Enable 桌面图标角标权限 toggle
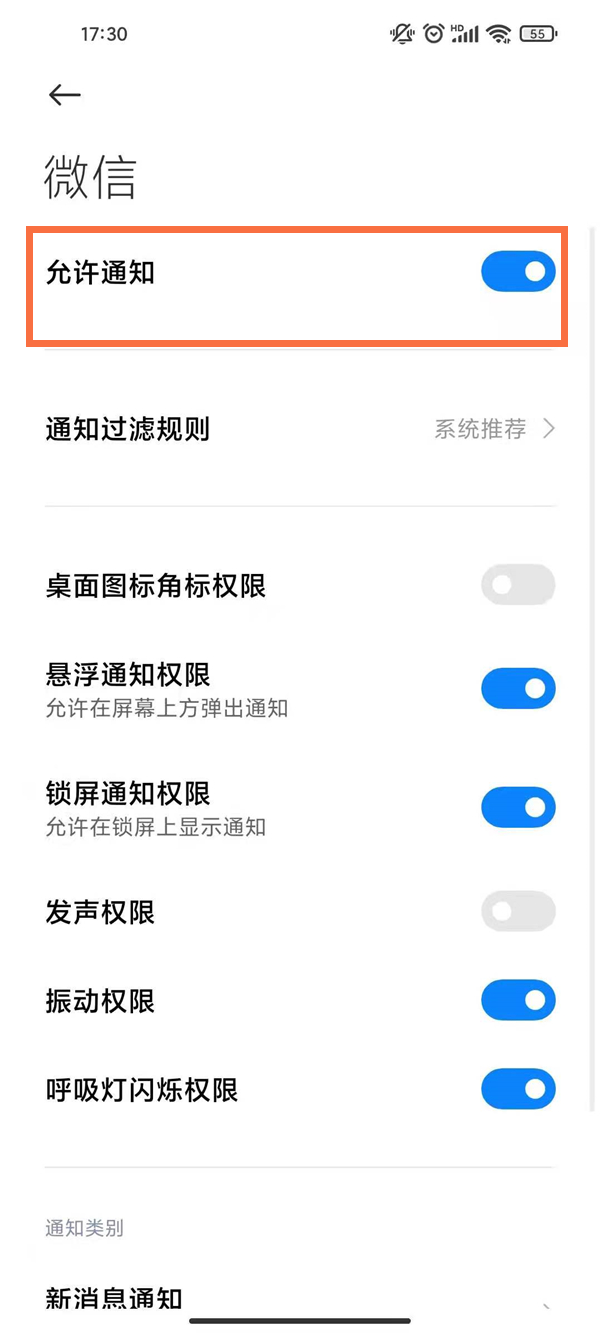Screen dimensions: 600x1333 [x=518, y=585]
